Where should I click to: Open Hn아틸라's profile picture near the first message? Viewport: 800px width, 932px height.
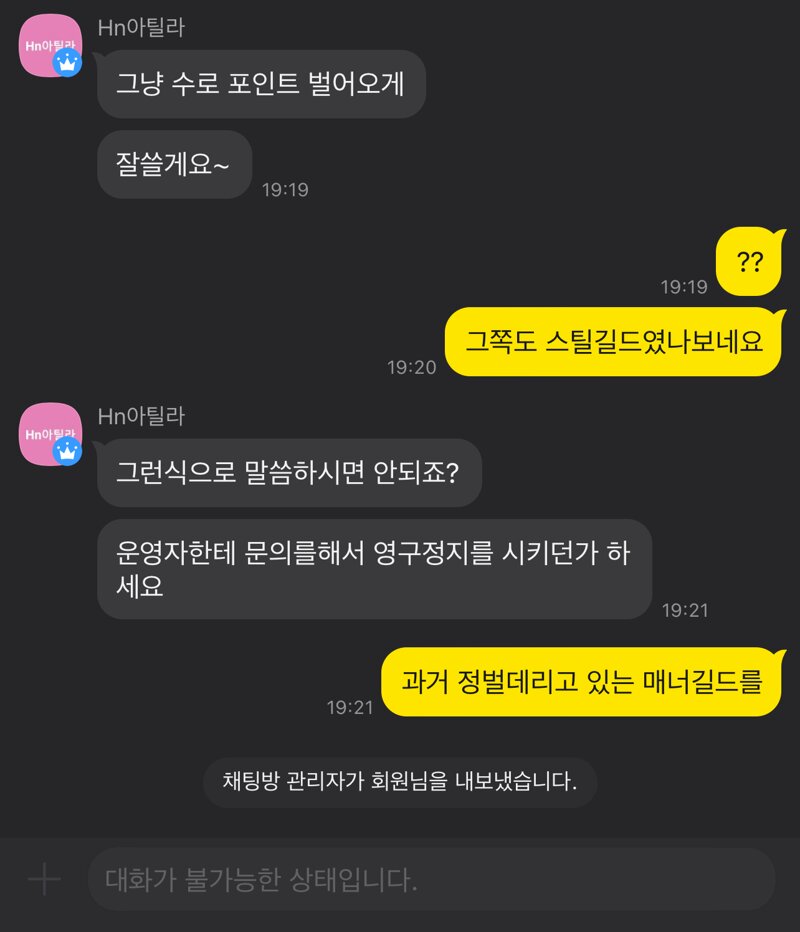(50, 46)
